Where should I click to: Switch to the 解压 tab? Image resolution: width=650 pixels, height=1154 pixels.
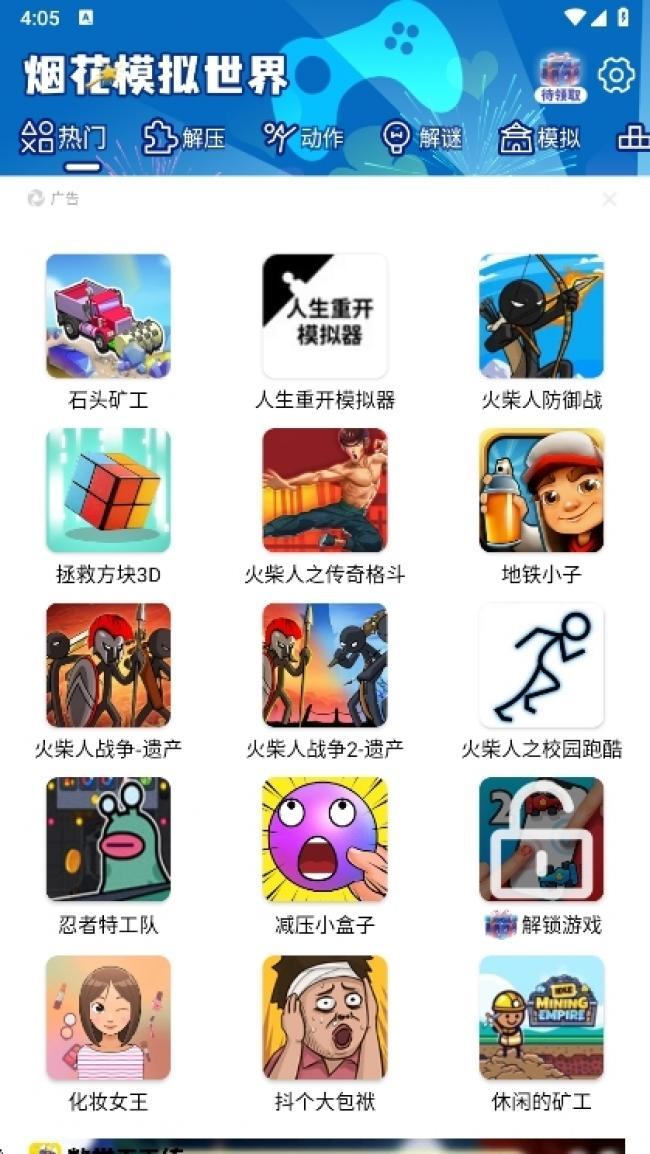pyautogui.click(x=185, y=138)
